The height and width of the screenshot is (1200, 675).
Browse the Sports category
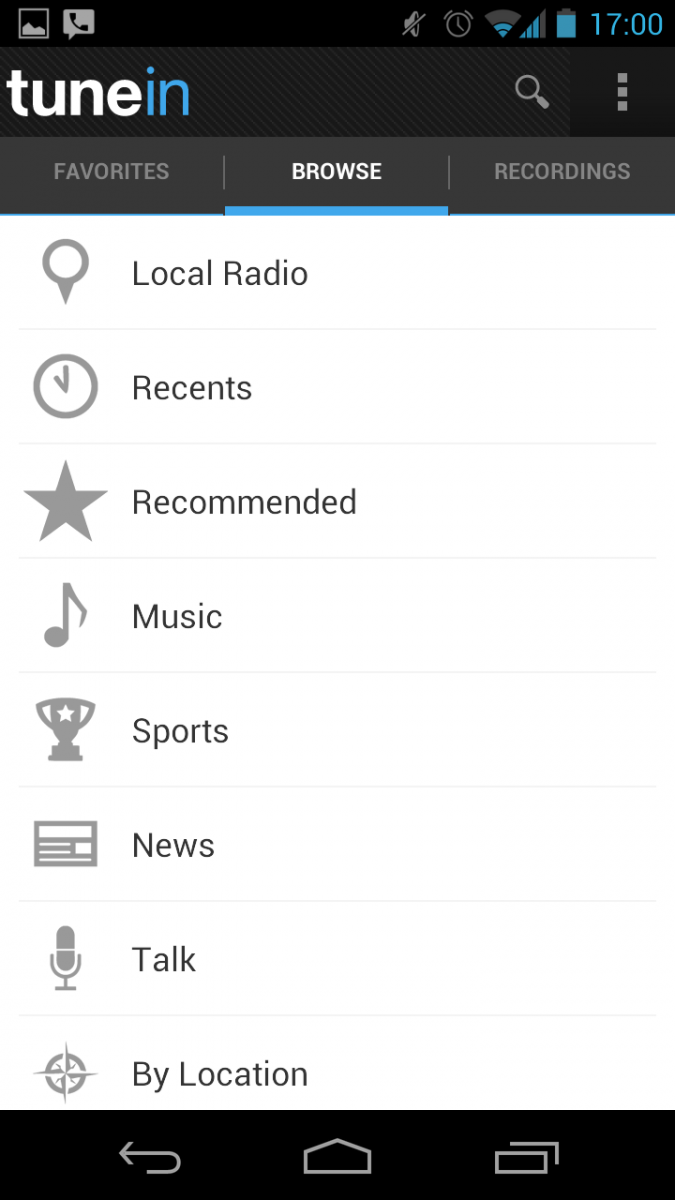click(x=337, y=730)
